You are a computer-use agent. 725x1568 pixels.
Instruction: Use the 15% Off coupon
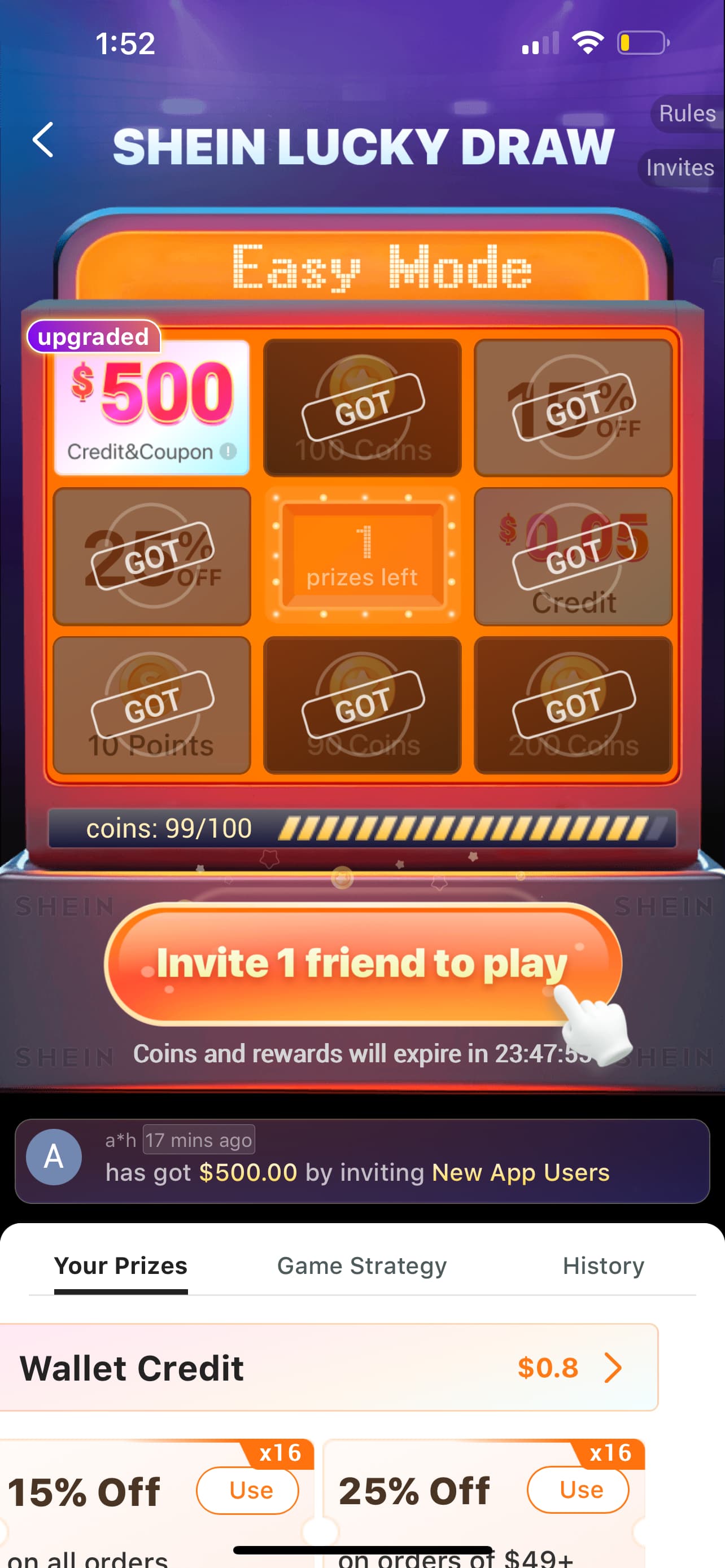(247, 1490)
